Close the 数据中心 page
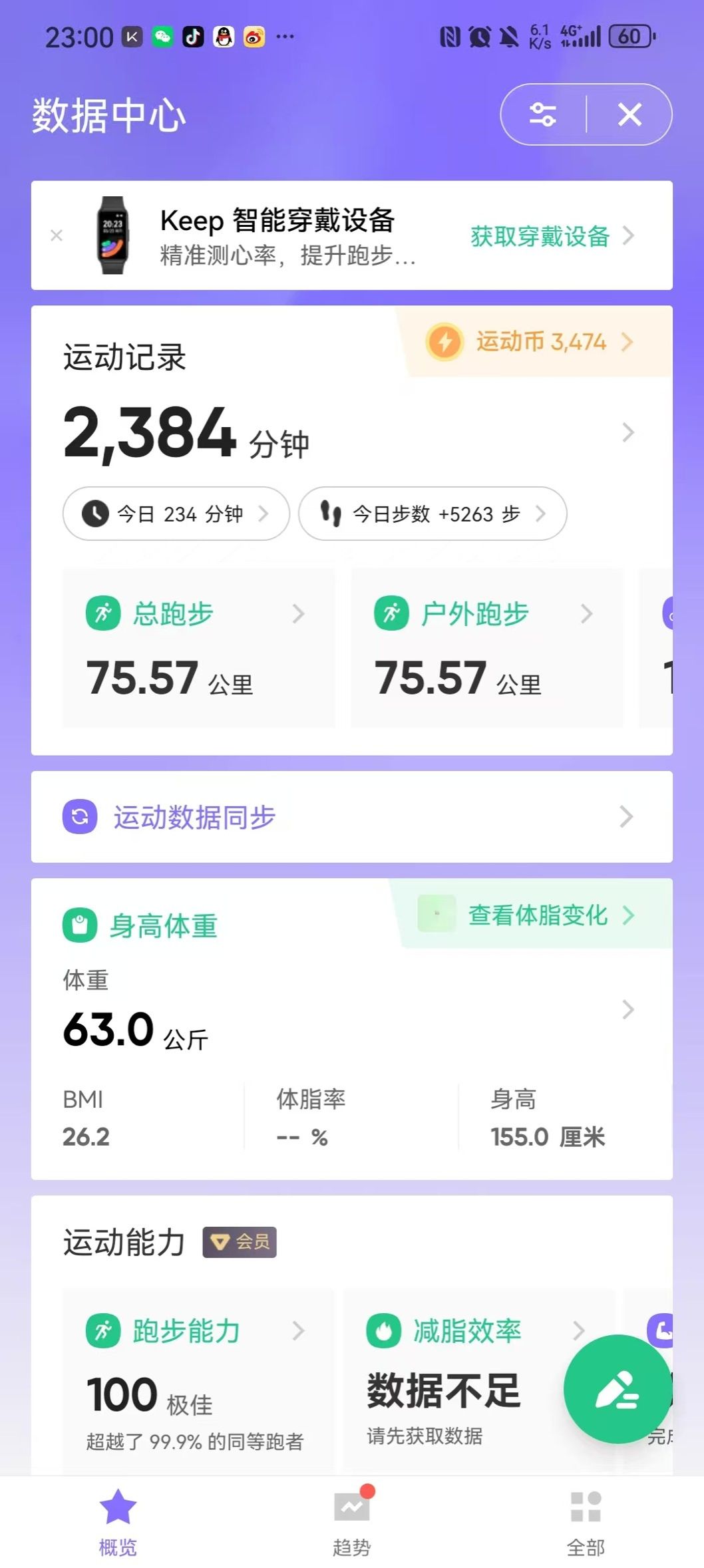 tap(629, 114)
